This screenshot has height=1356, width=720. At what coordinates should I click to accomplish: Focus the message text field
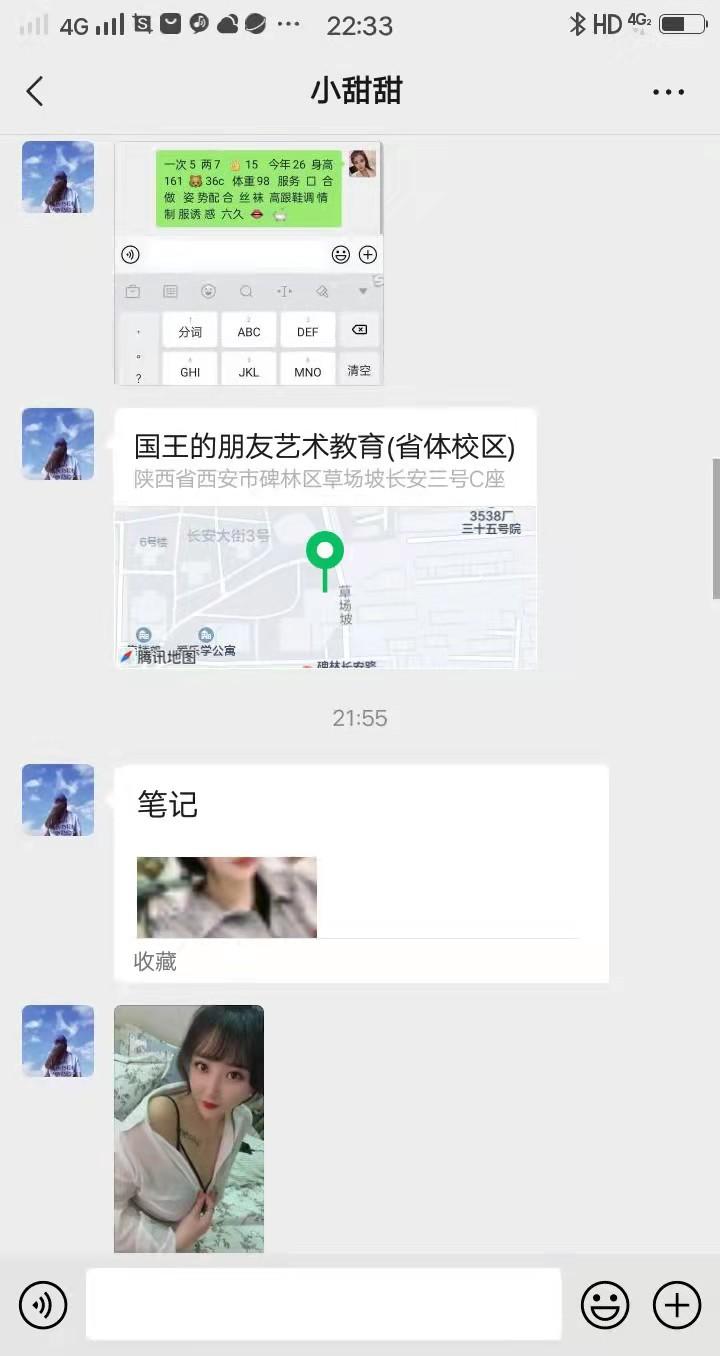pyautogui.click(x=323, y=1304)
